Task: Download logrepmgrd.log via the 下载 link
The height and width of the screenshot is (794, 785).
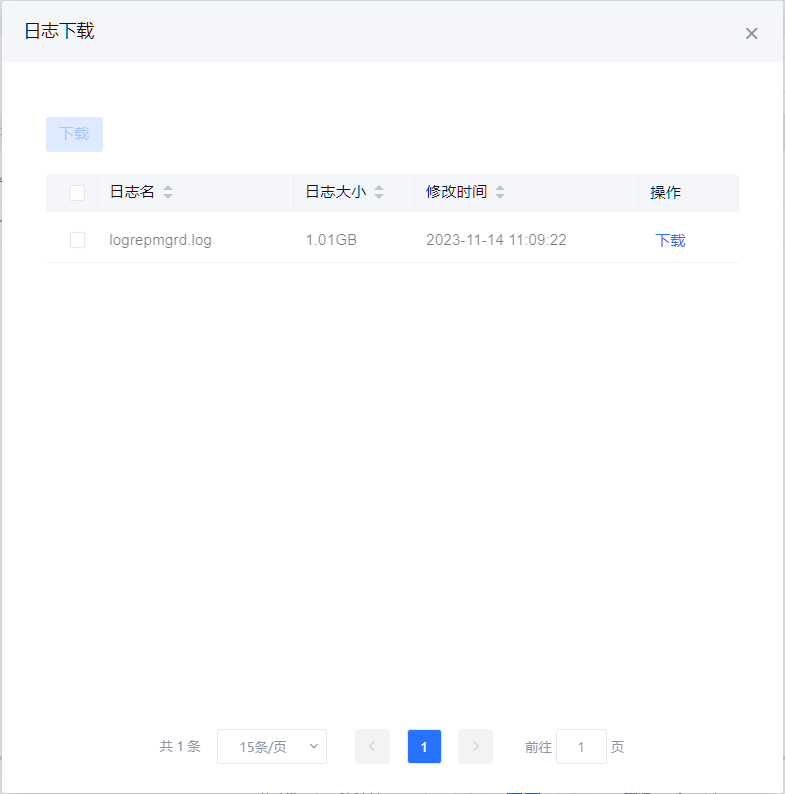Action: (x=670, y=240)
